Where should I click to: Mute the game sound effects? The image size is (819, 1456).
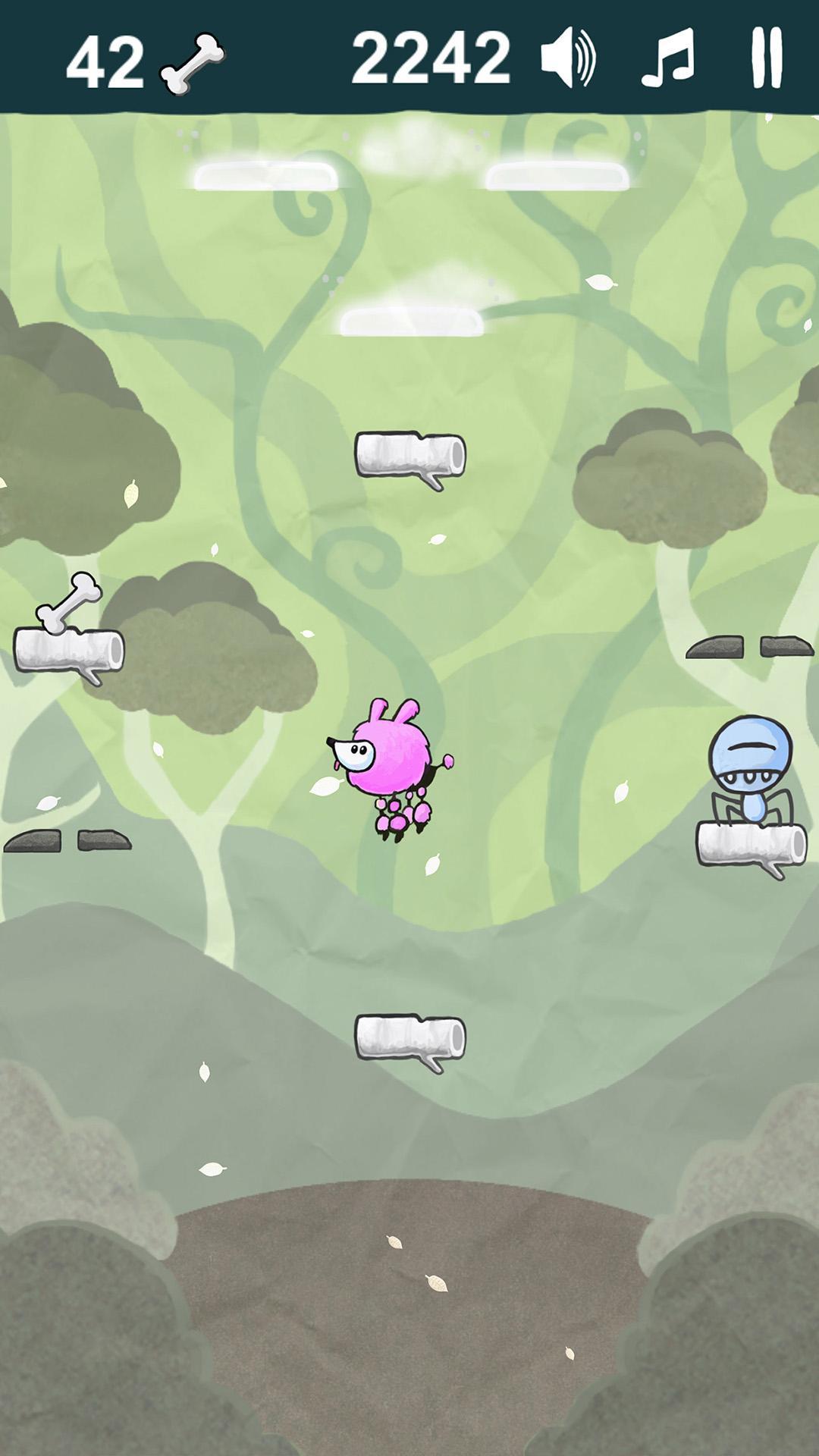[x=568, y=58]
